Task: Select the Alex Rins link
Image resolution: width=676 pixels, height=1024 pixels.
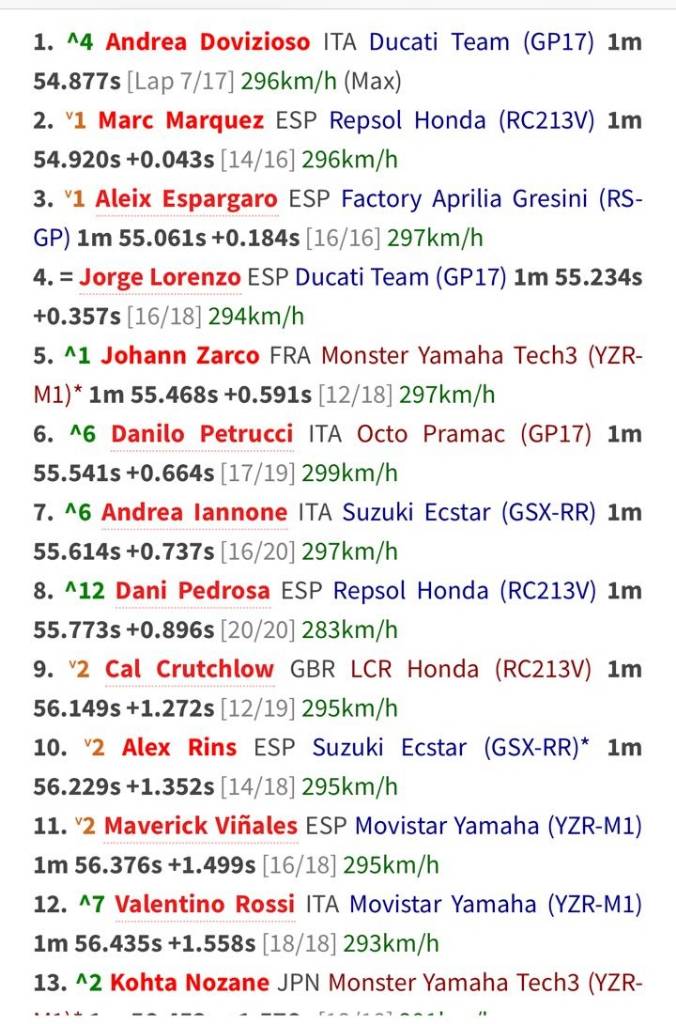Action: pos(179,747)
